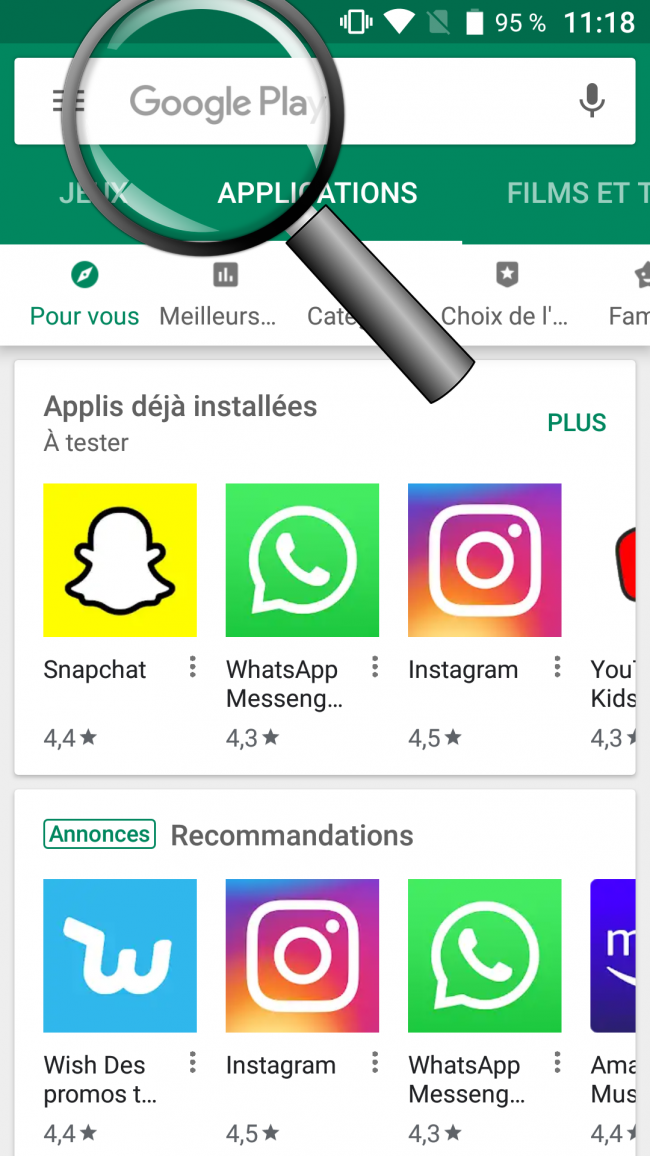Select the APPLICATIONS tab

[x=318, y=193]
